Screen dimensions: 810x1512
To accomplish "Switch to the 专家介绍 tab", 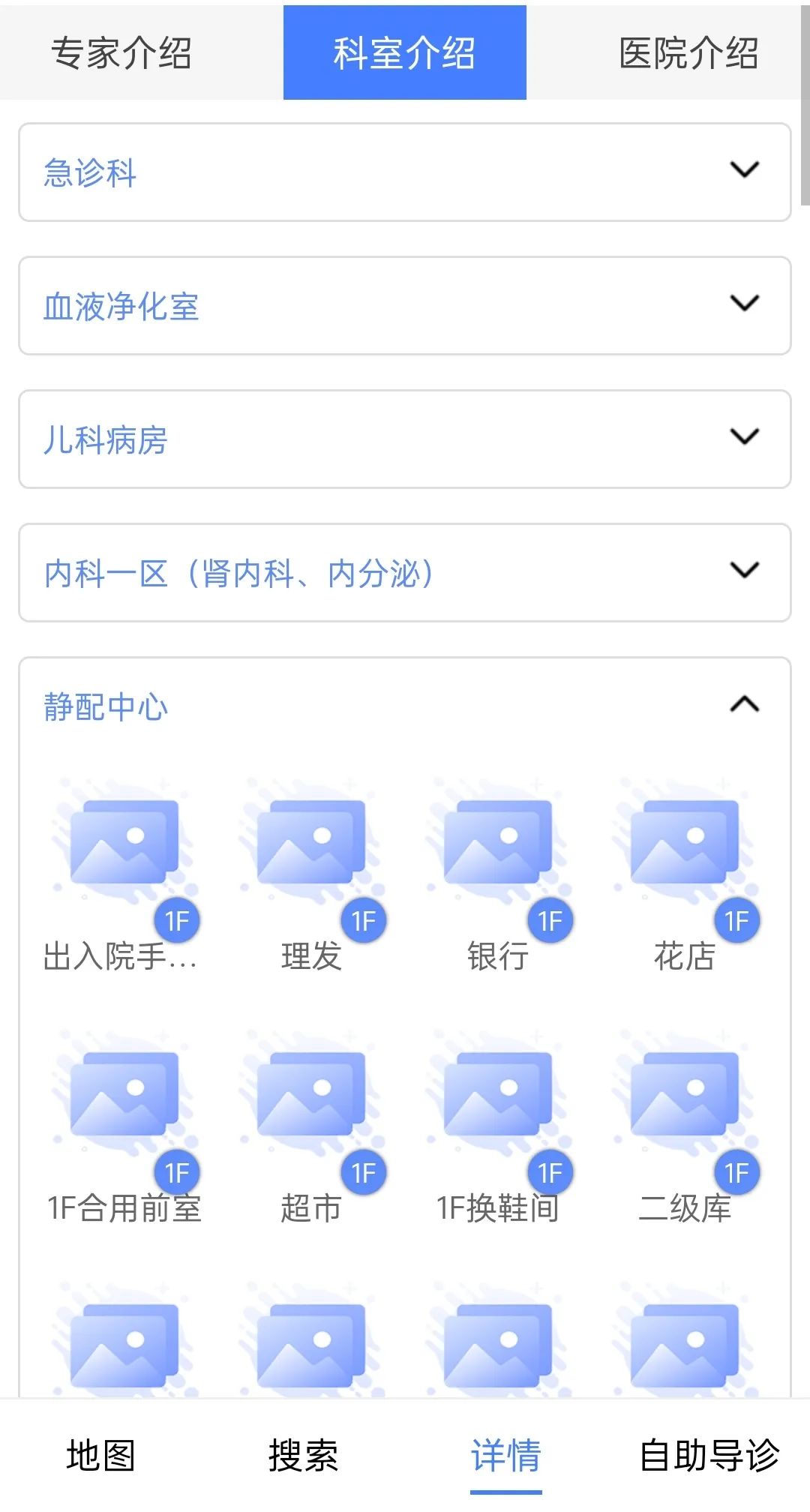I will click(x=121, y=53).
